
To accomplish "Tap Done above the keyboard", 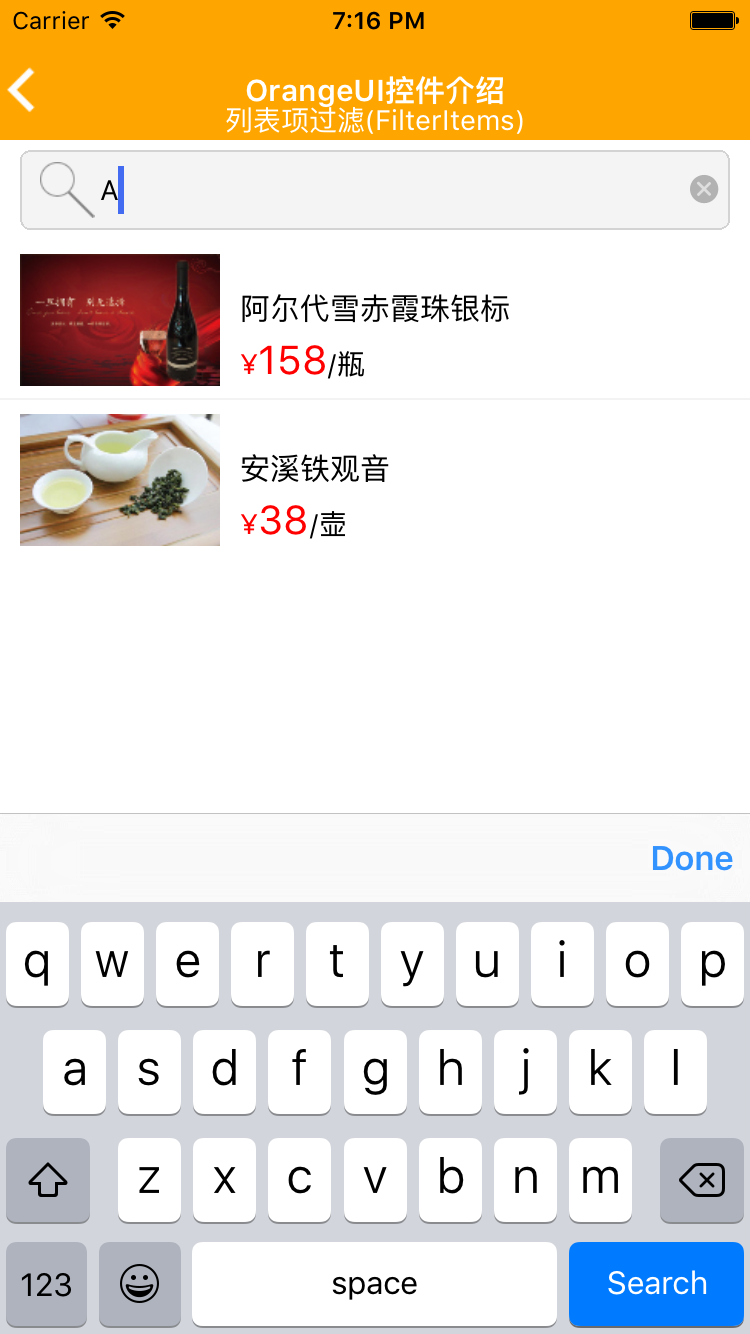I will 691,858.
